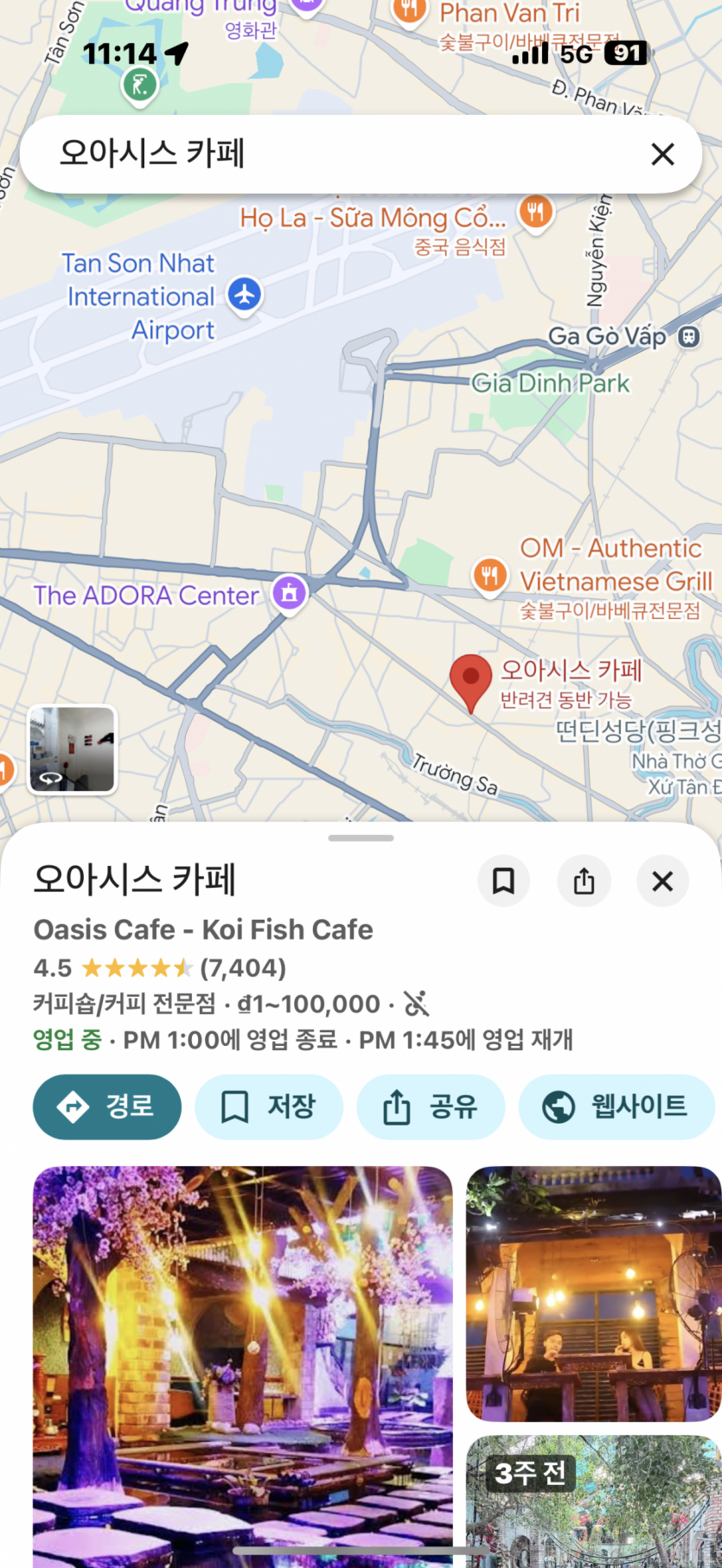Viewport: 722px width, 1568px height.
Task: Open the cafe's 웹사이트 link
Action: coord(616,1106)
